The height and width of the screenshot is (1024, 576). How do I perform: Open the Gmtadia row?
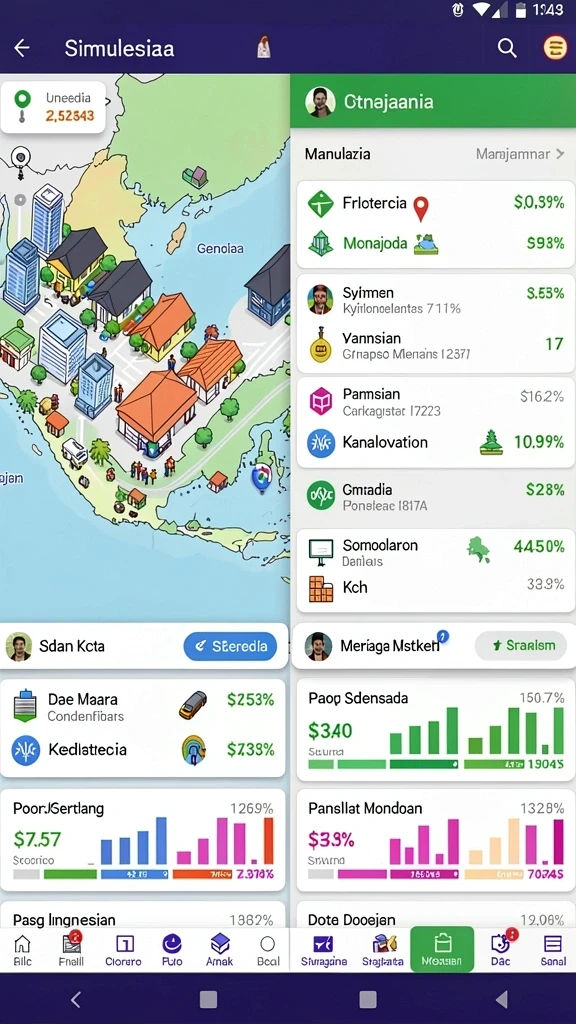click(x=436, y=496)
